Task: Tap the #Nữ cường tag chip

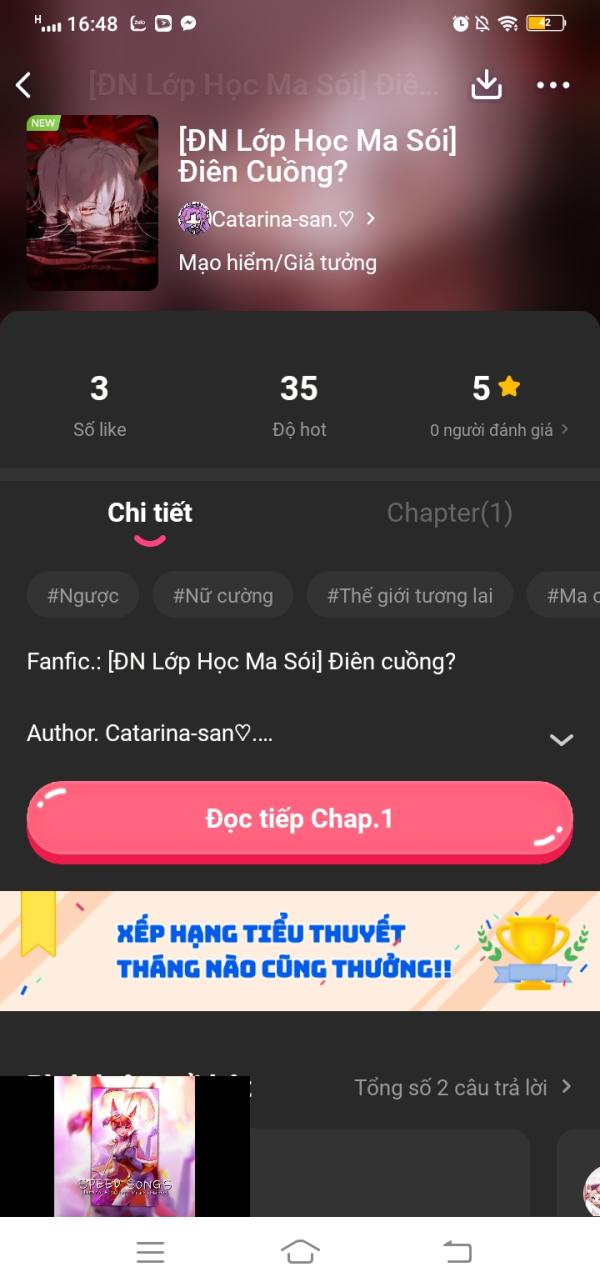Action: (222, 596)
